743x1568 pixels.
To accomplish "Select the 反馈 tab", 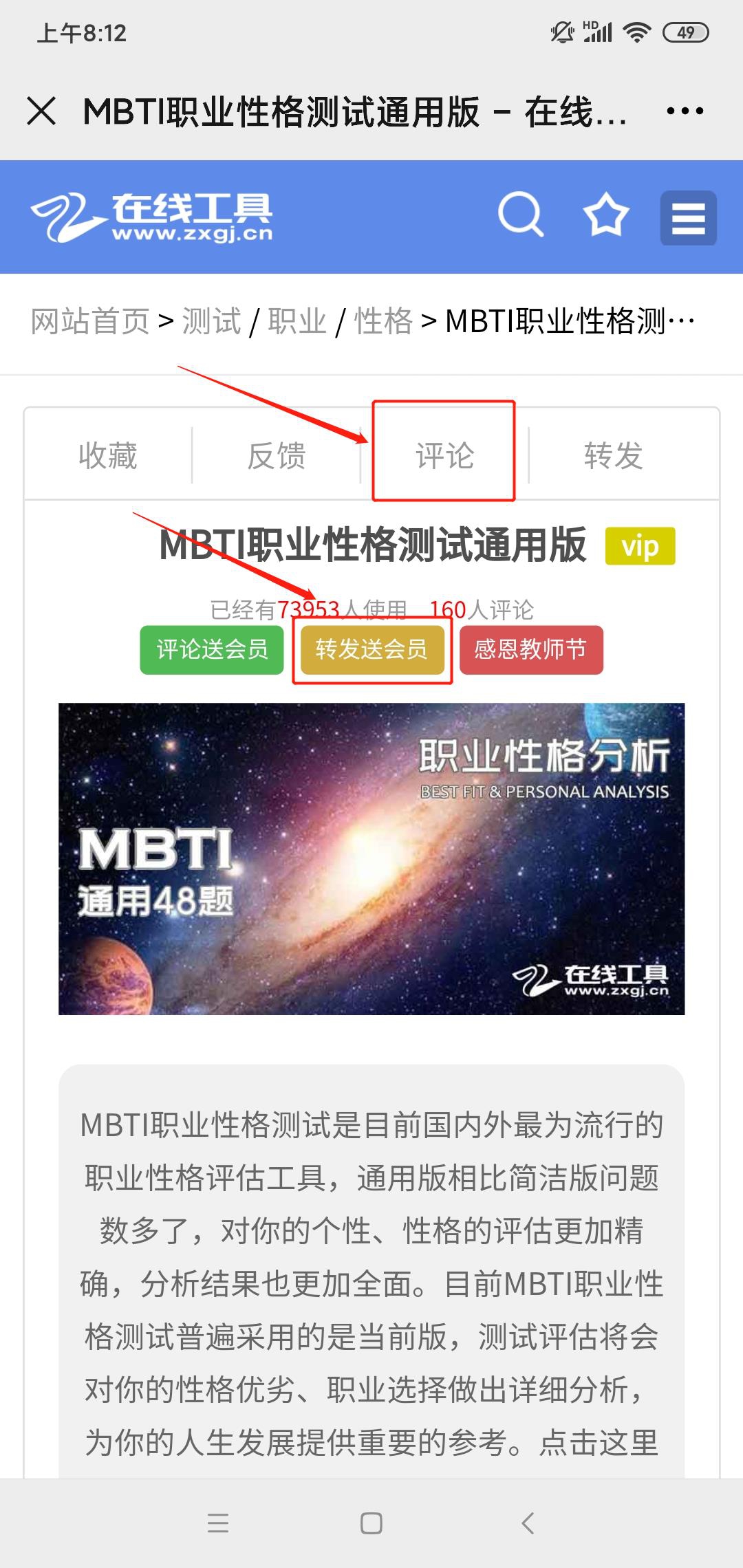I will [x=277, y=455].
